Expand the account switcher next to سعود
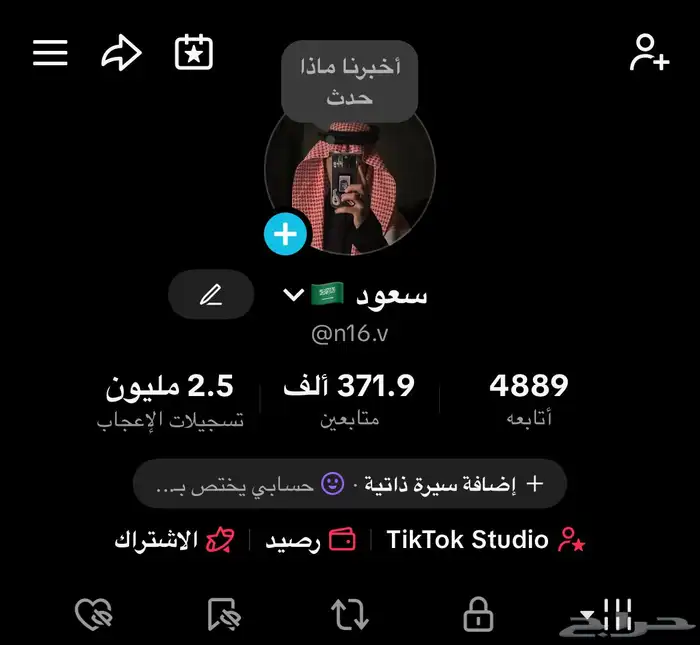 point(293,295)
